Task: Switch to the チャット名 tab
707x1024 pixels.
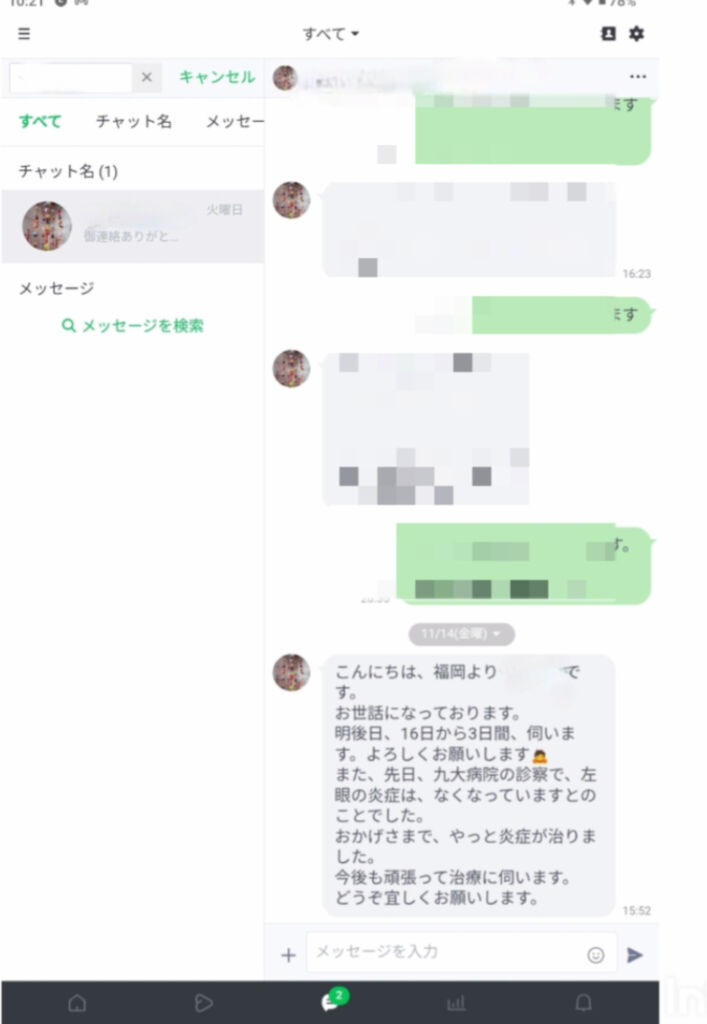Action: coord(134,121)
